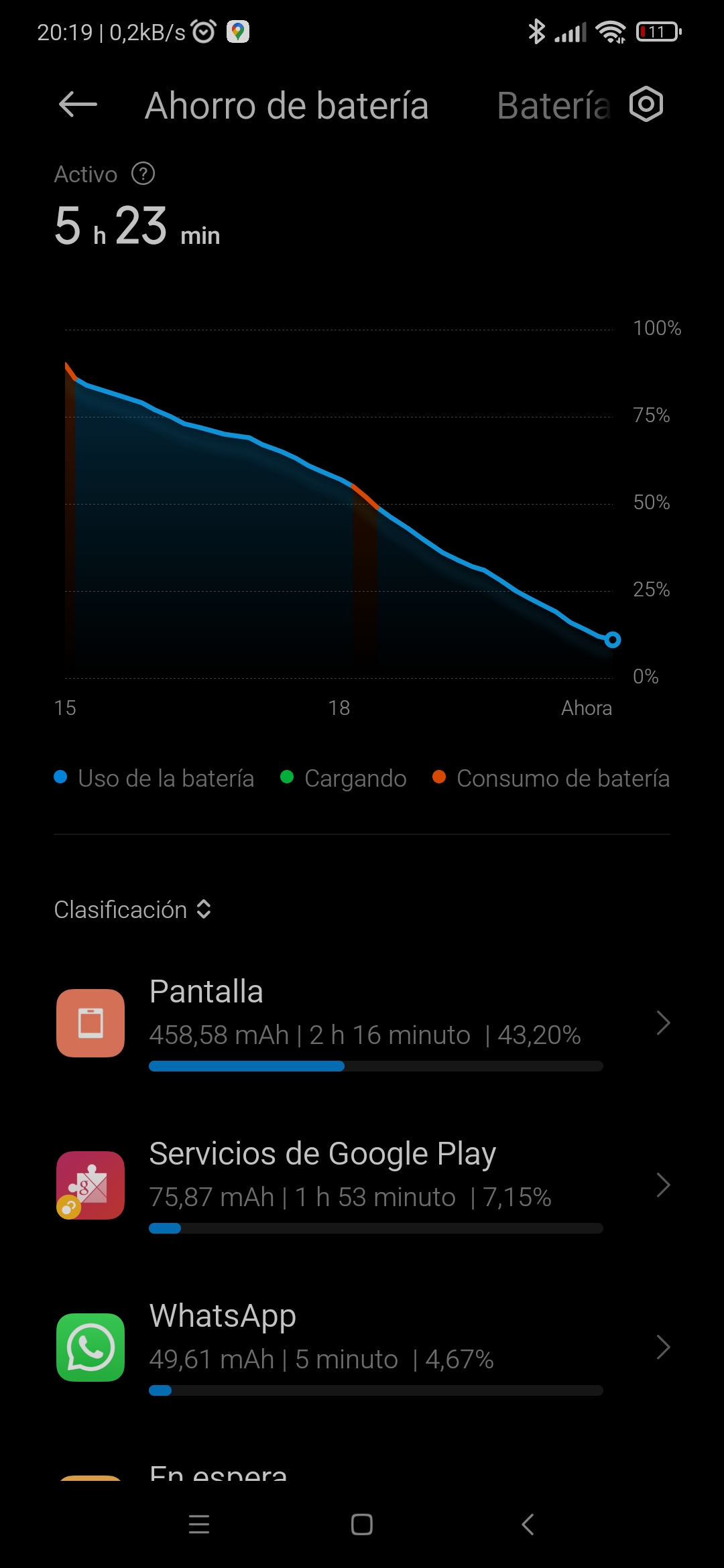This screenshot has width=724, height=1568.
Task: Open Pantalla battery usage details
Action: tap(362, 1023)
